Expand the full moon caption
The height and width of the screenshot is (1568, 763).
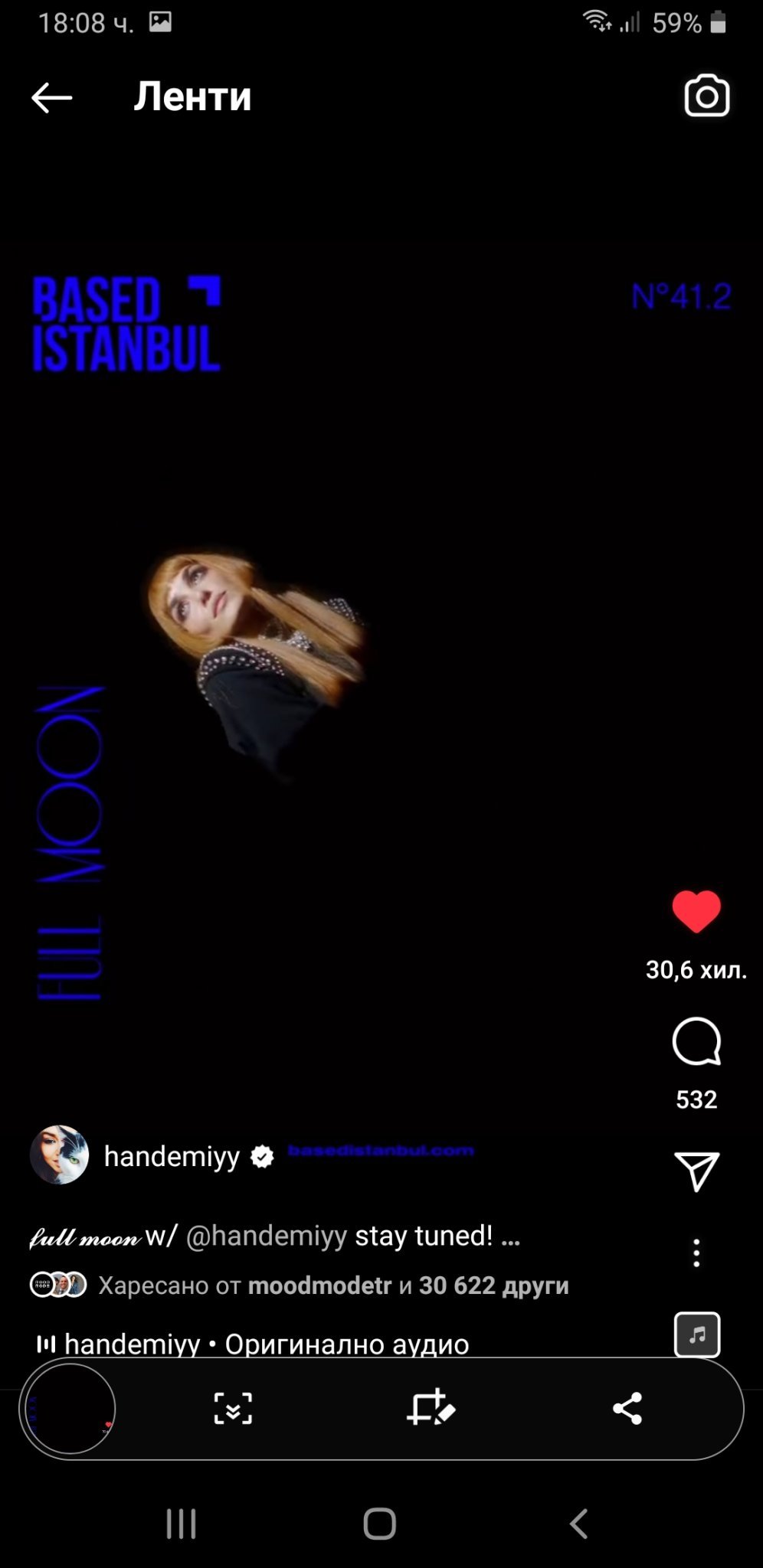pyautogui.click(x=510, y=1236)
